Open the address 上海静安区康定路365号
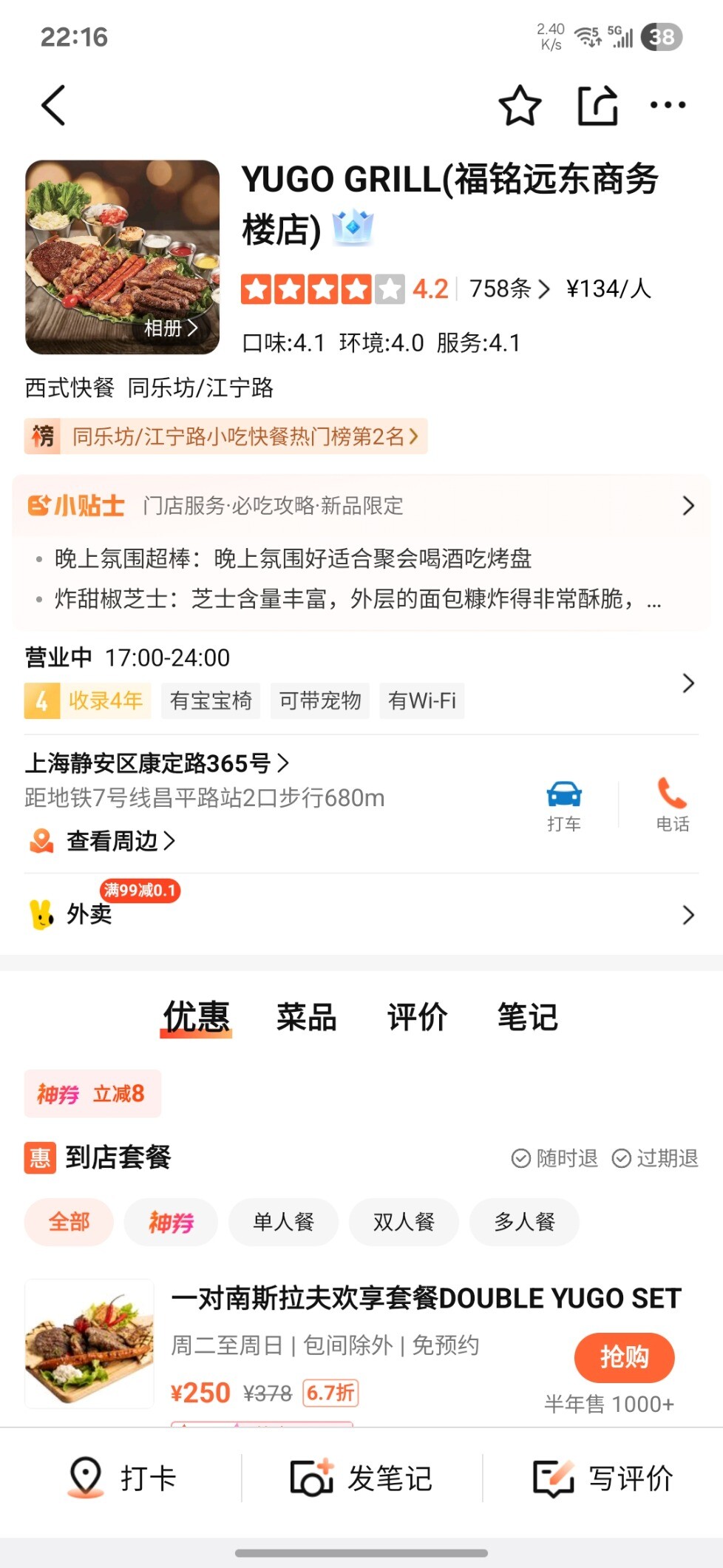The height and width of the screenshot is (1568, 723). point(157,763)
